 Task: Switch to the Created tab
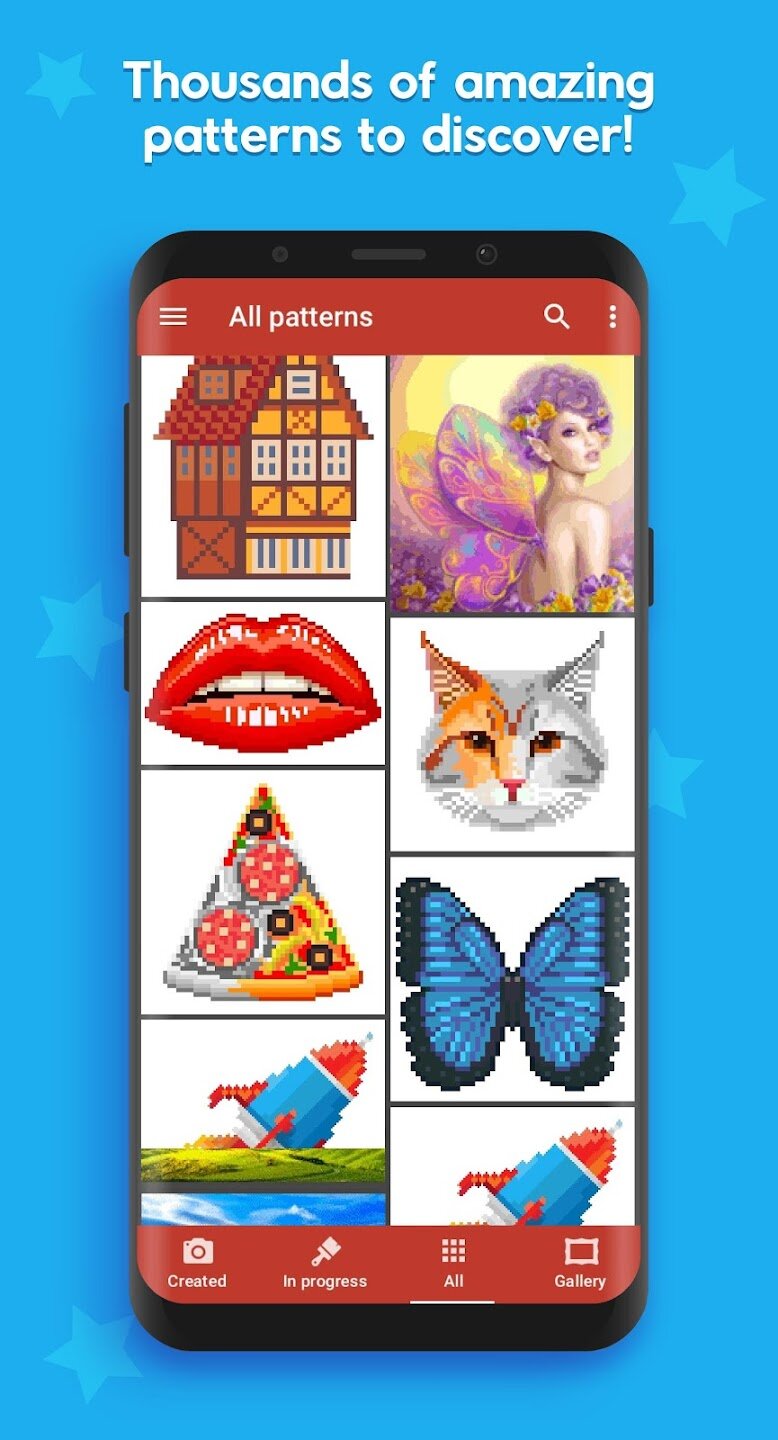coord(198,1262)
